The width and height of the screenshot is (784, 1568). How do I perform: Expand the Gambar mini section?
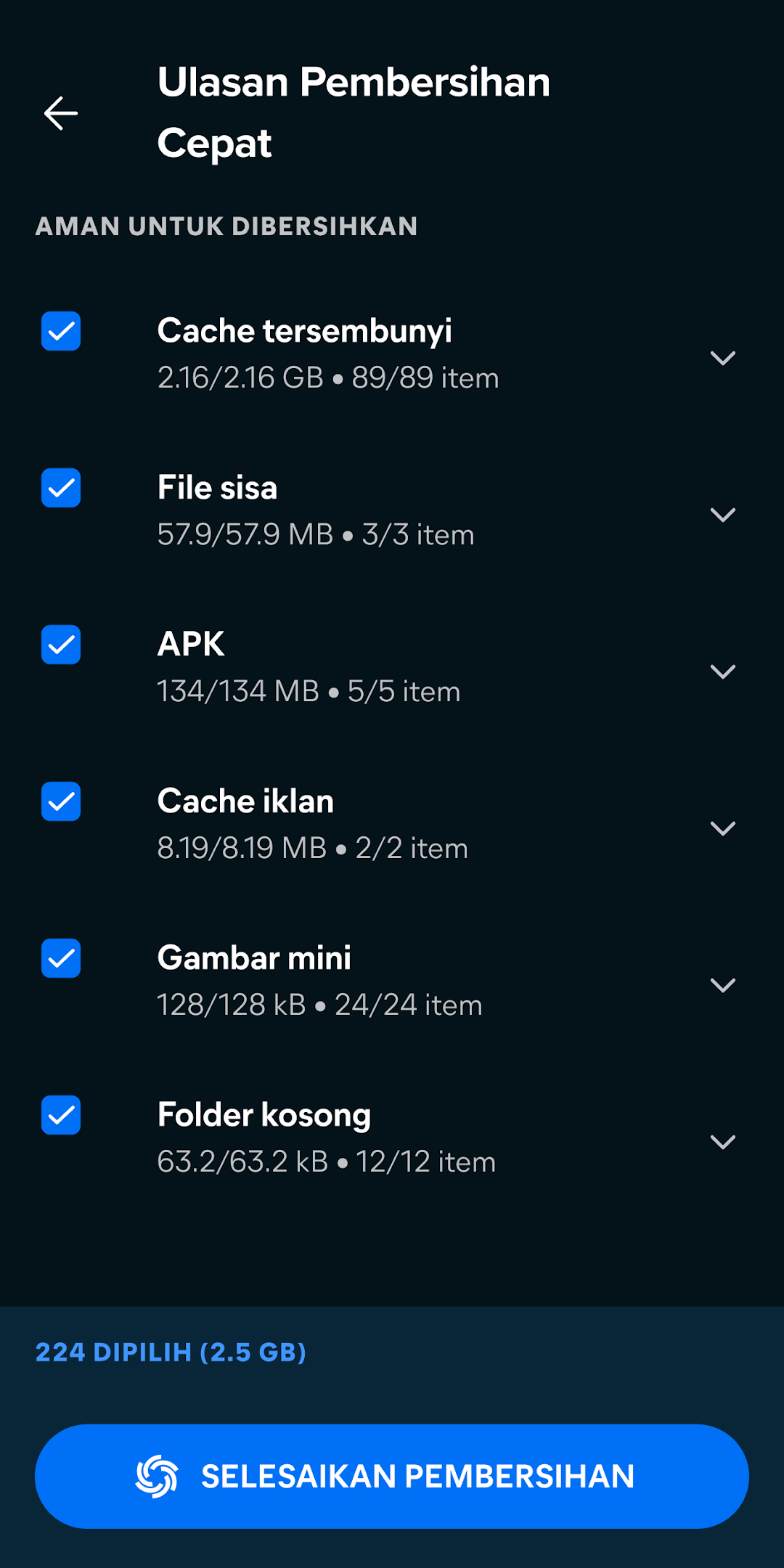pyautogui.click(x=723, y=985)
